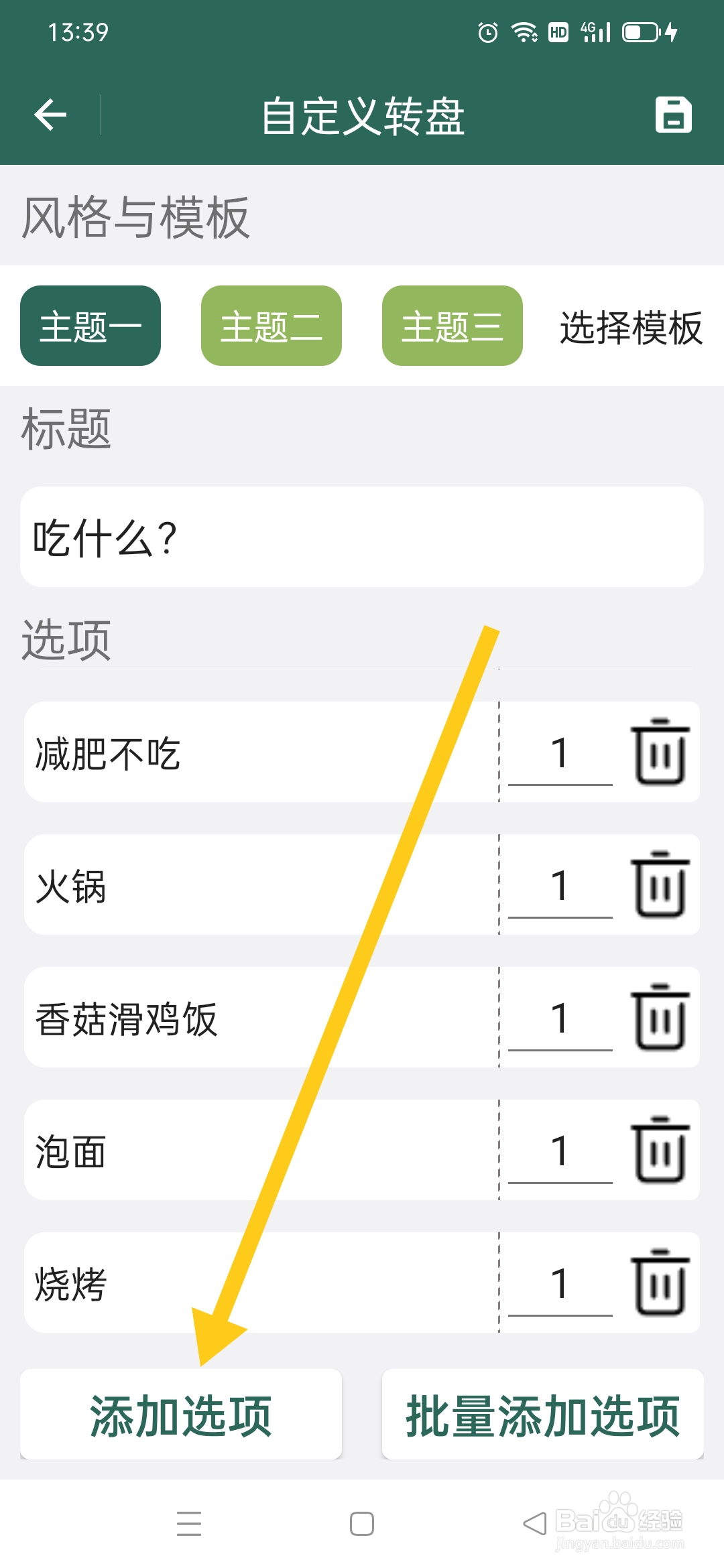Select theme 主题一

90,325
